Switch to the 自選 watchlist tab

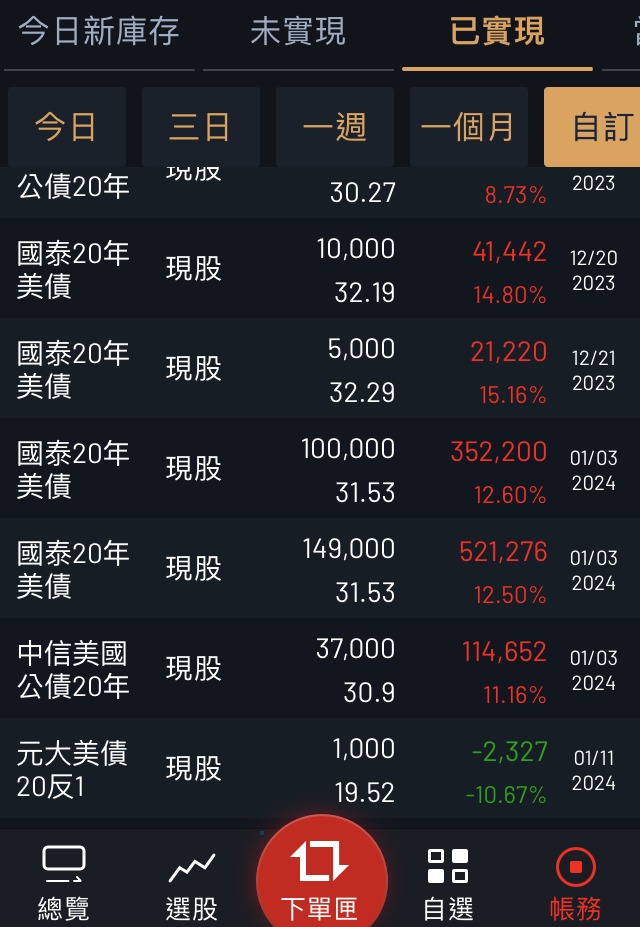point(448,880)
